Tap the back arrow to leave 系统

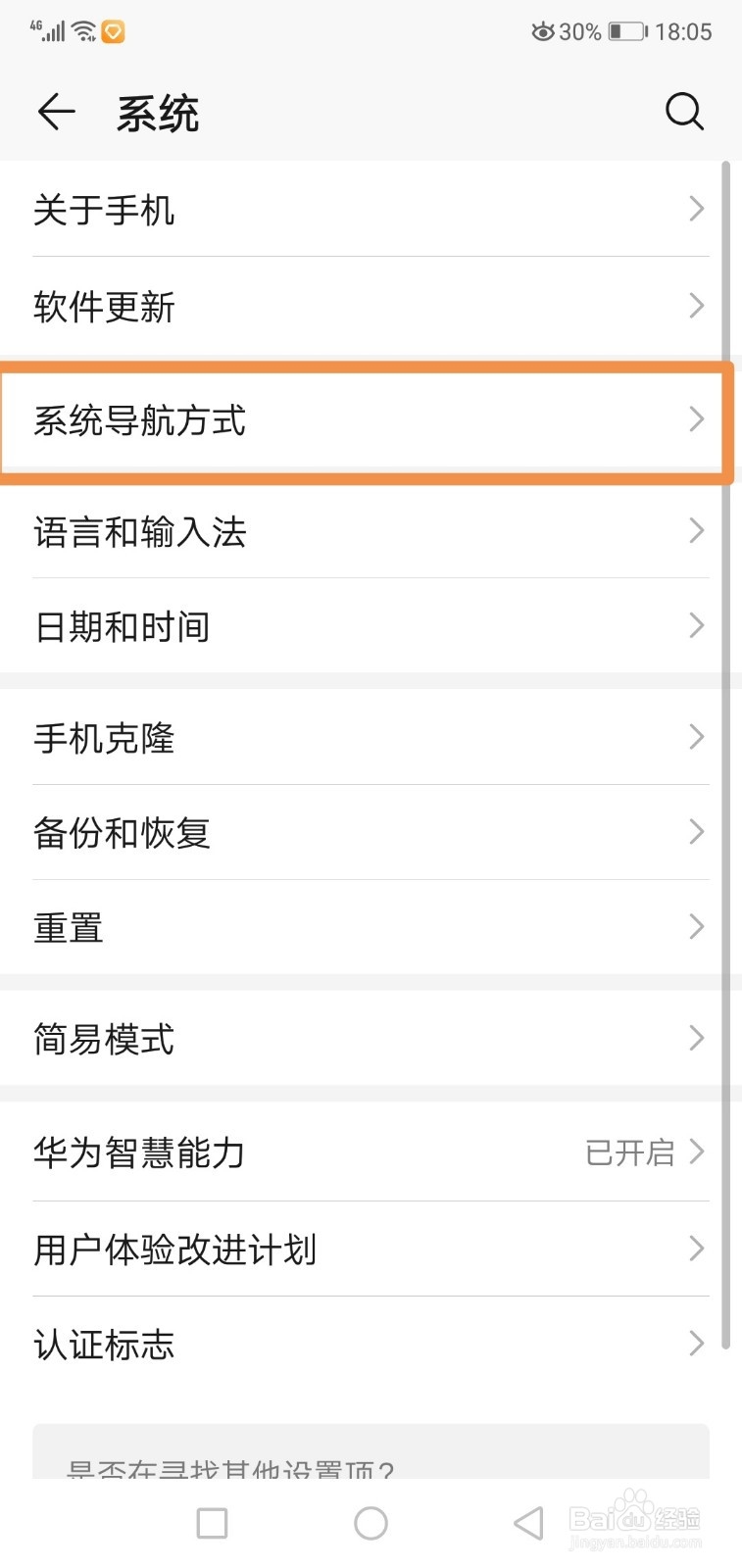point(56,111)
